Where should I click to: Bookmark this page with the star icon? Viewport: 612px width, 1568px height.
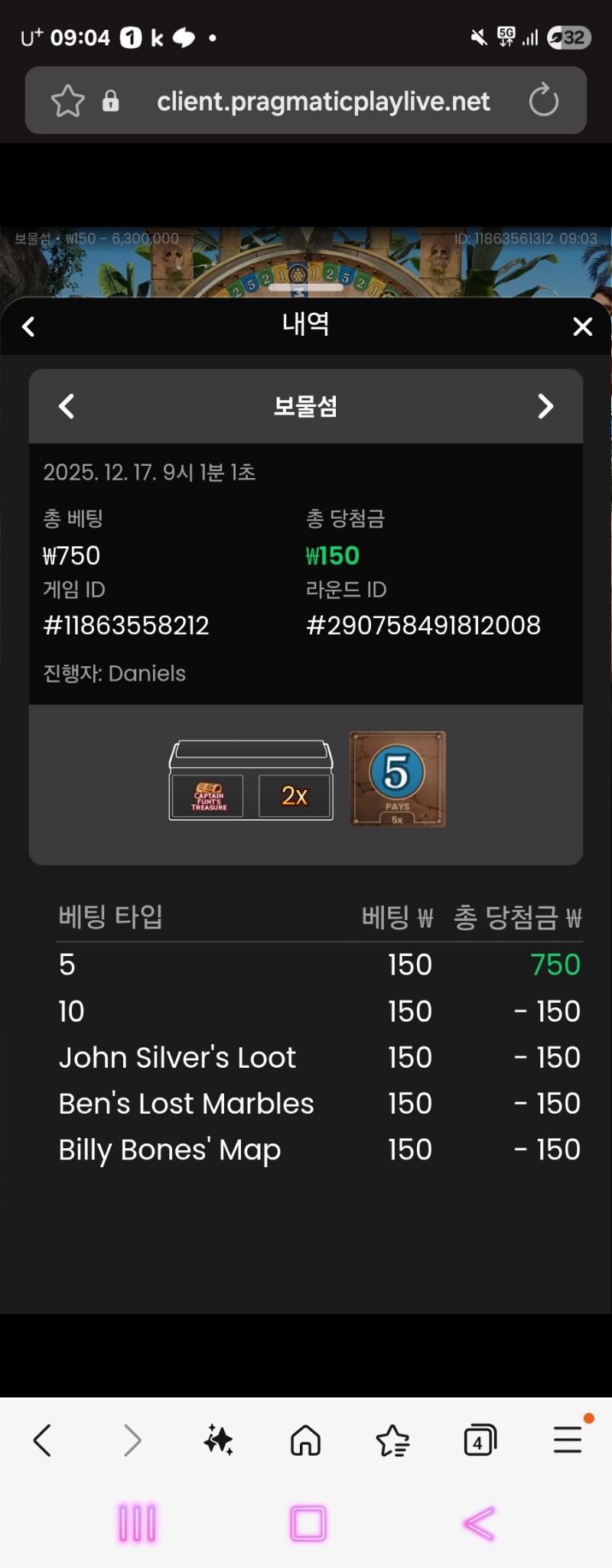pos(67,100)
